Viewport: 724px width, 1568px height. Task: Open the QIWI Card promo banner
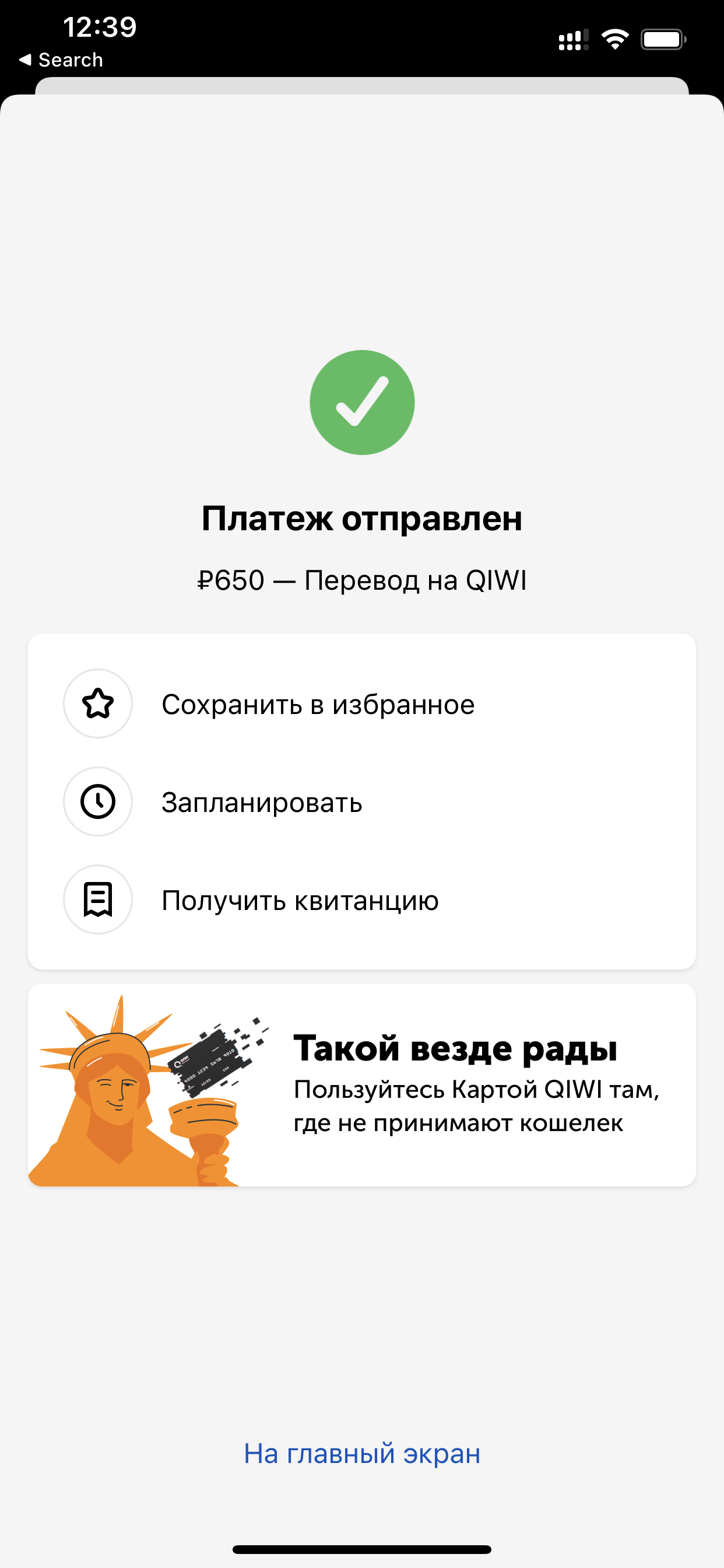click(361, 1084)
